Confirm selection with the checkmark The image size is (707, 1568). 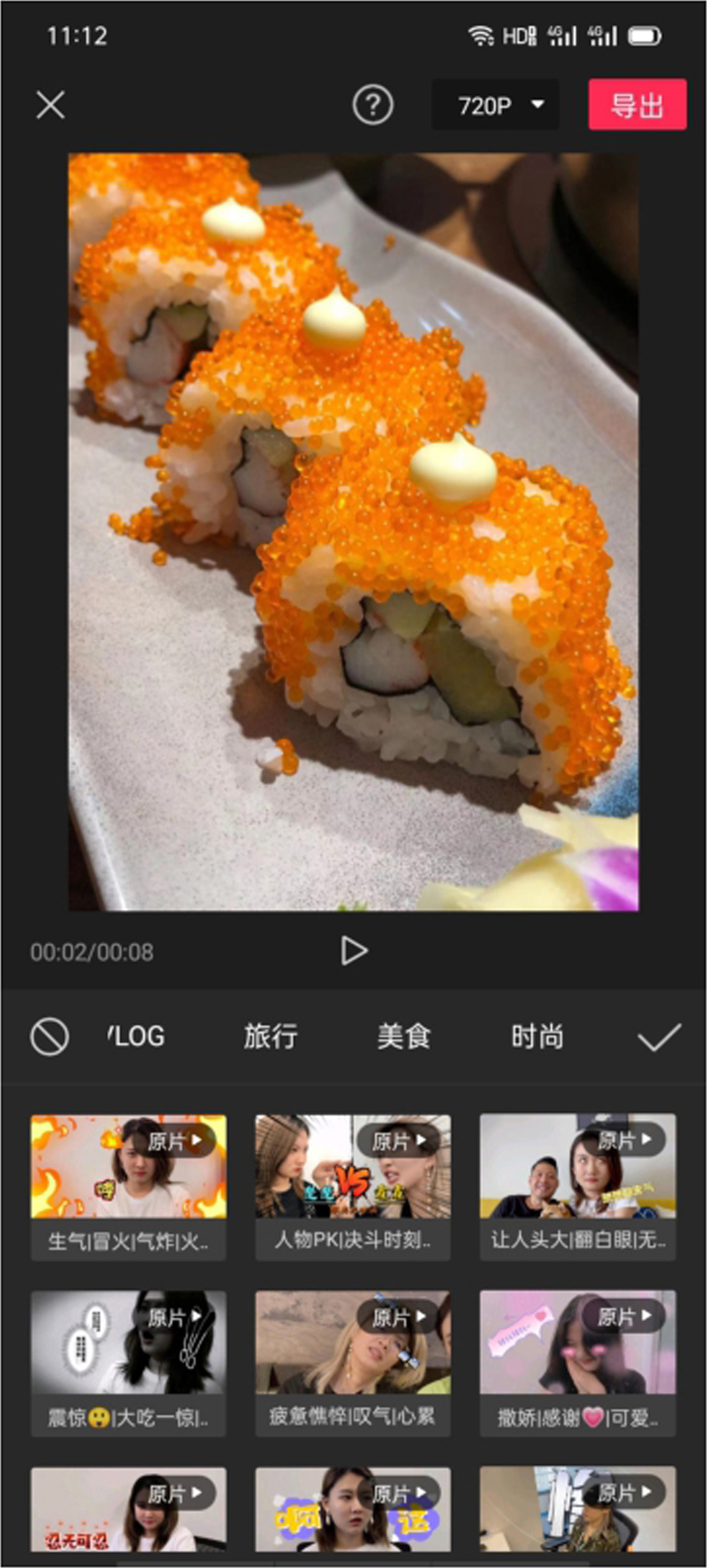(x=659, y=1036)
